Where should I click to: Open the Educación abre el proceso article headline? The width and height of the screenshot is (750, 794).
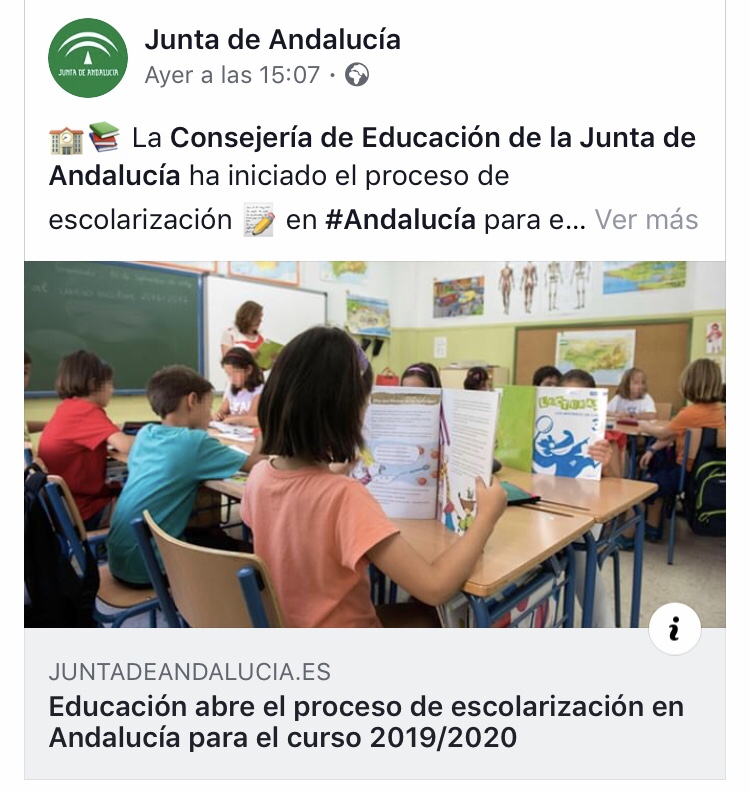pyautogui.click(x=366, y=722)
